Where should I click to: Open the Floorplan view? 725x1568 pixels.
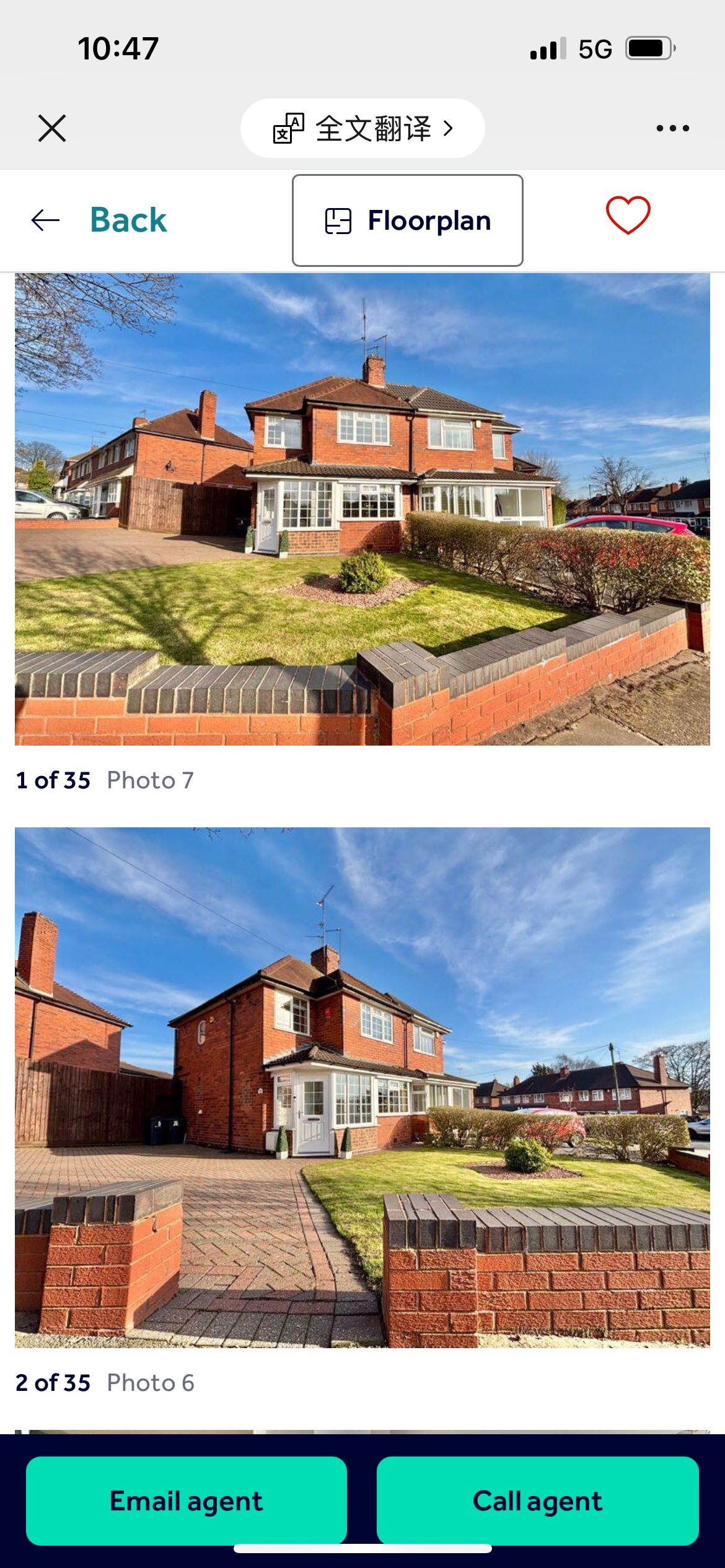pos(408,220)
